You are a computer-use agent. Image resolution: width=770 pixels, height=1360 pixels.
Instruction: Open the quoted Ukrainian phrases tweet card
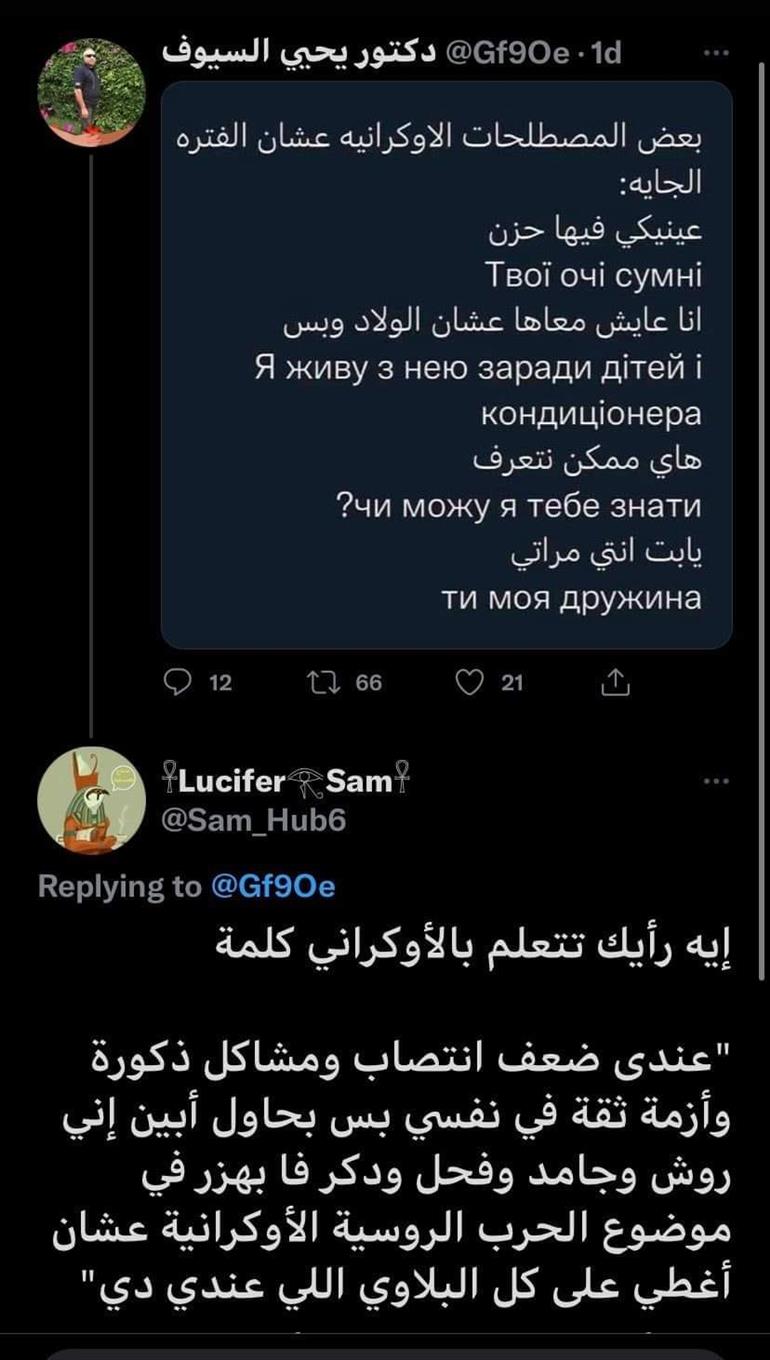446,365
